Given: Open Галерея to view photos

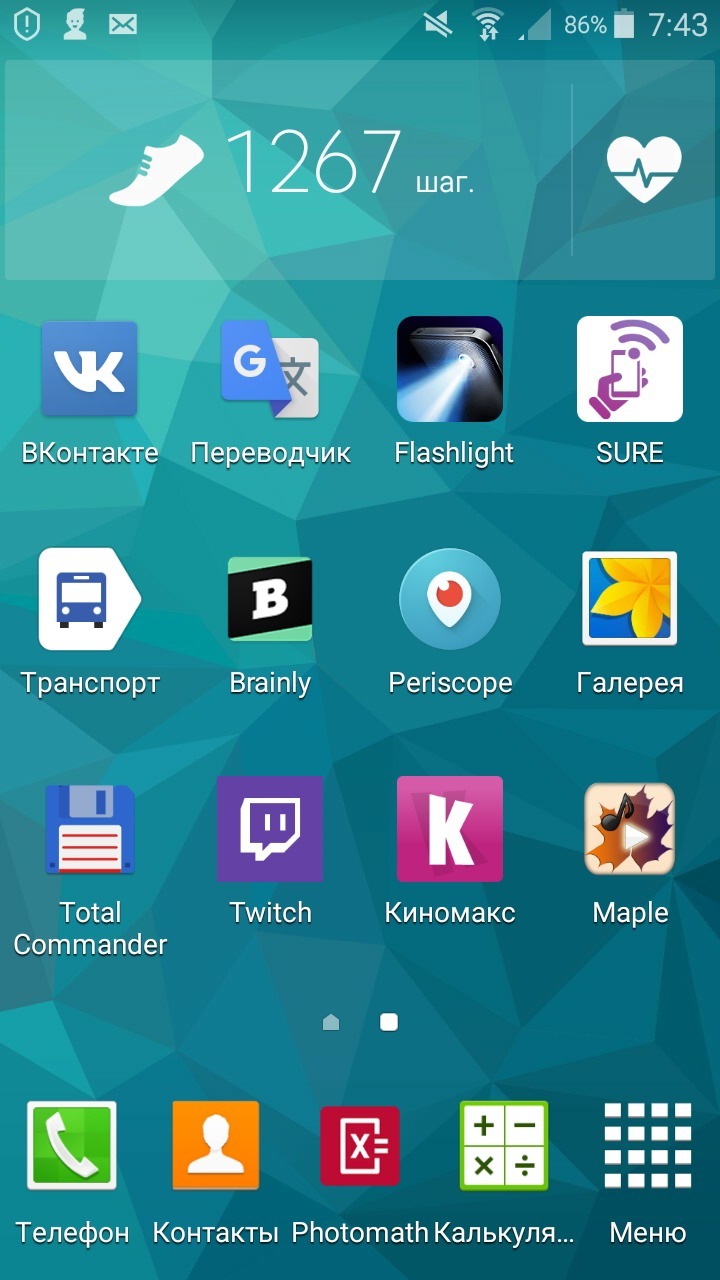Looking at the screenshot, I should 630,600.
